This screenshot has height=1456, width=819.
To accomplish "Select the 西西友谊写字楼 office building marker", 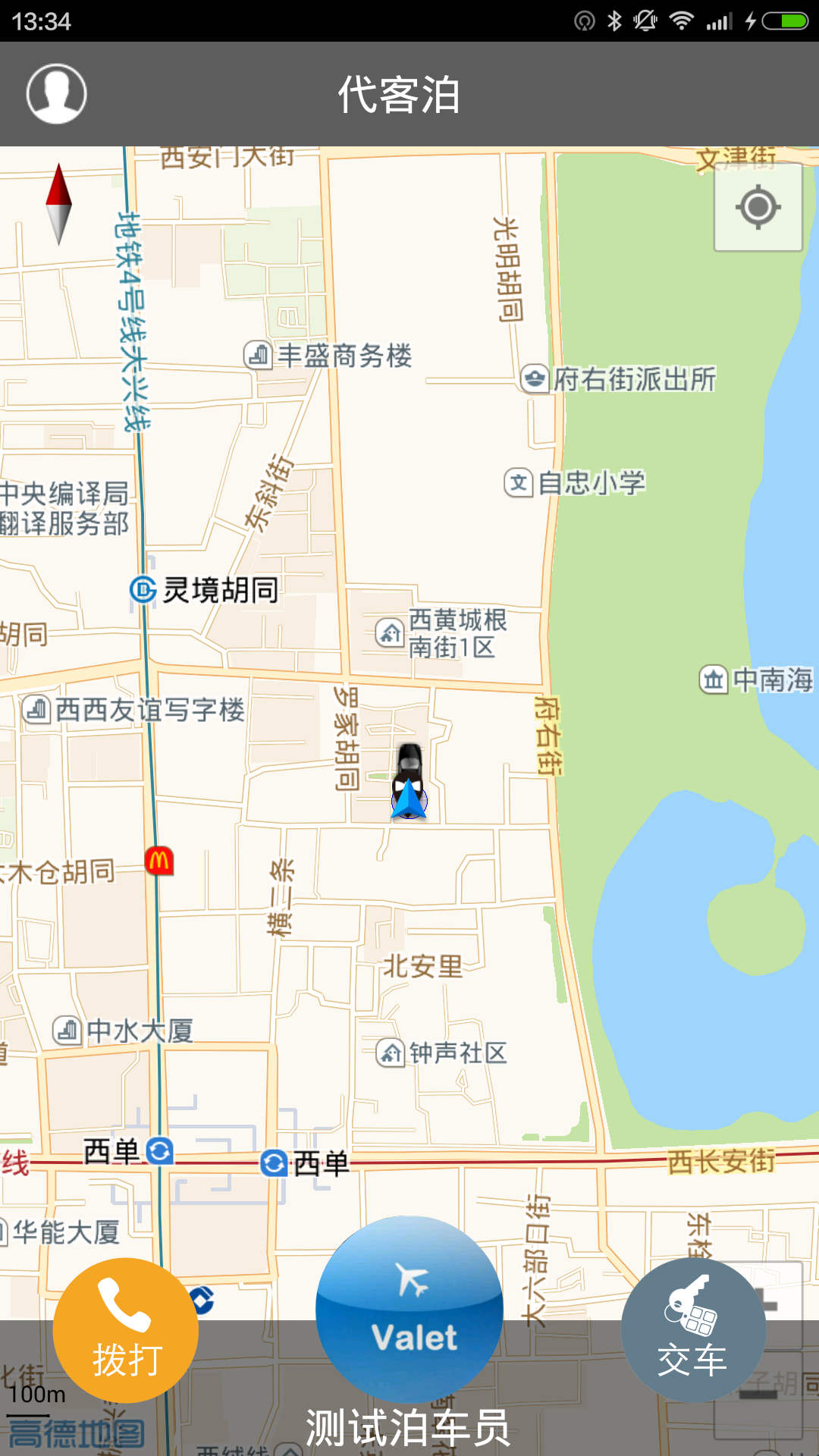I will pos(37,709).
